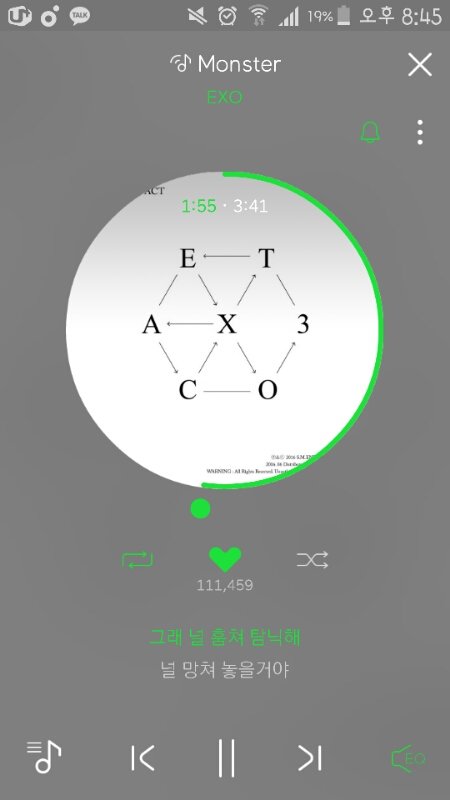The height and width of the screenshot is (800, 450).
Task: Tap the EXO artist name
Action: point(224,97)
